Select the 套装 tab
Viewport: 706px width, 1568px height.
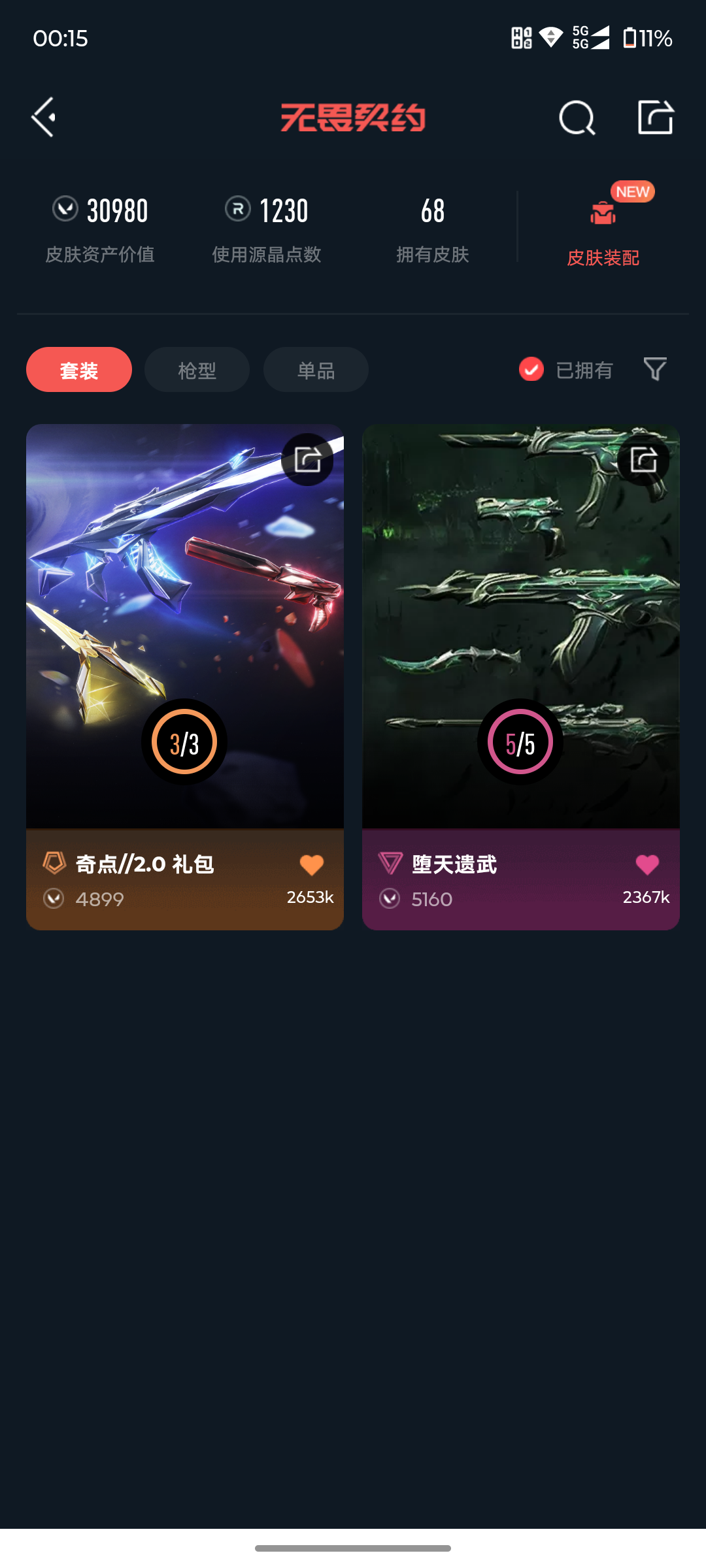point(79,370)
